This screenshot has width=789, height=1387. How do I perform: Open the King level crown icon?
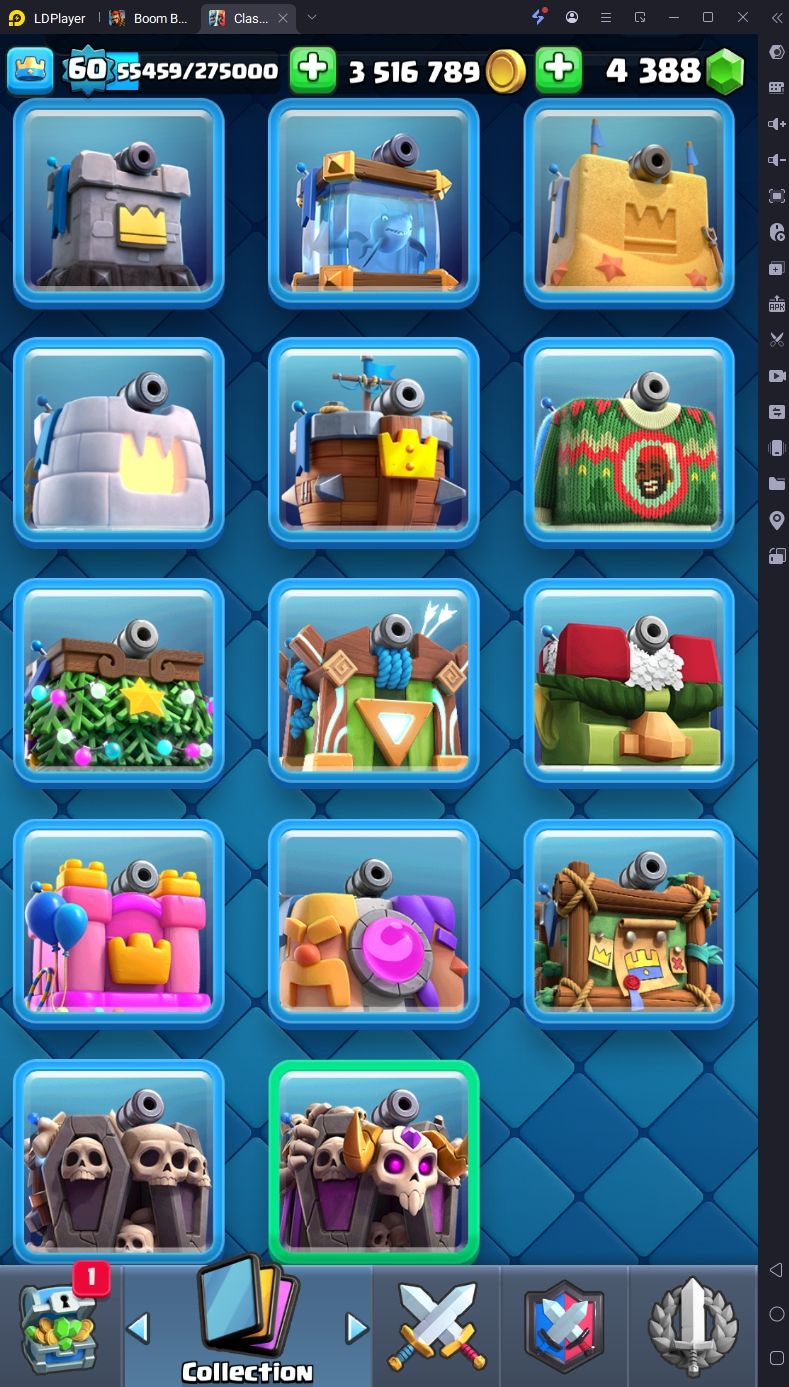pyautogui.click(x=30, y=70)
